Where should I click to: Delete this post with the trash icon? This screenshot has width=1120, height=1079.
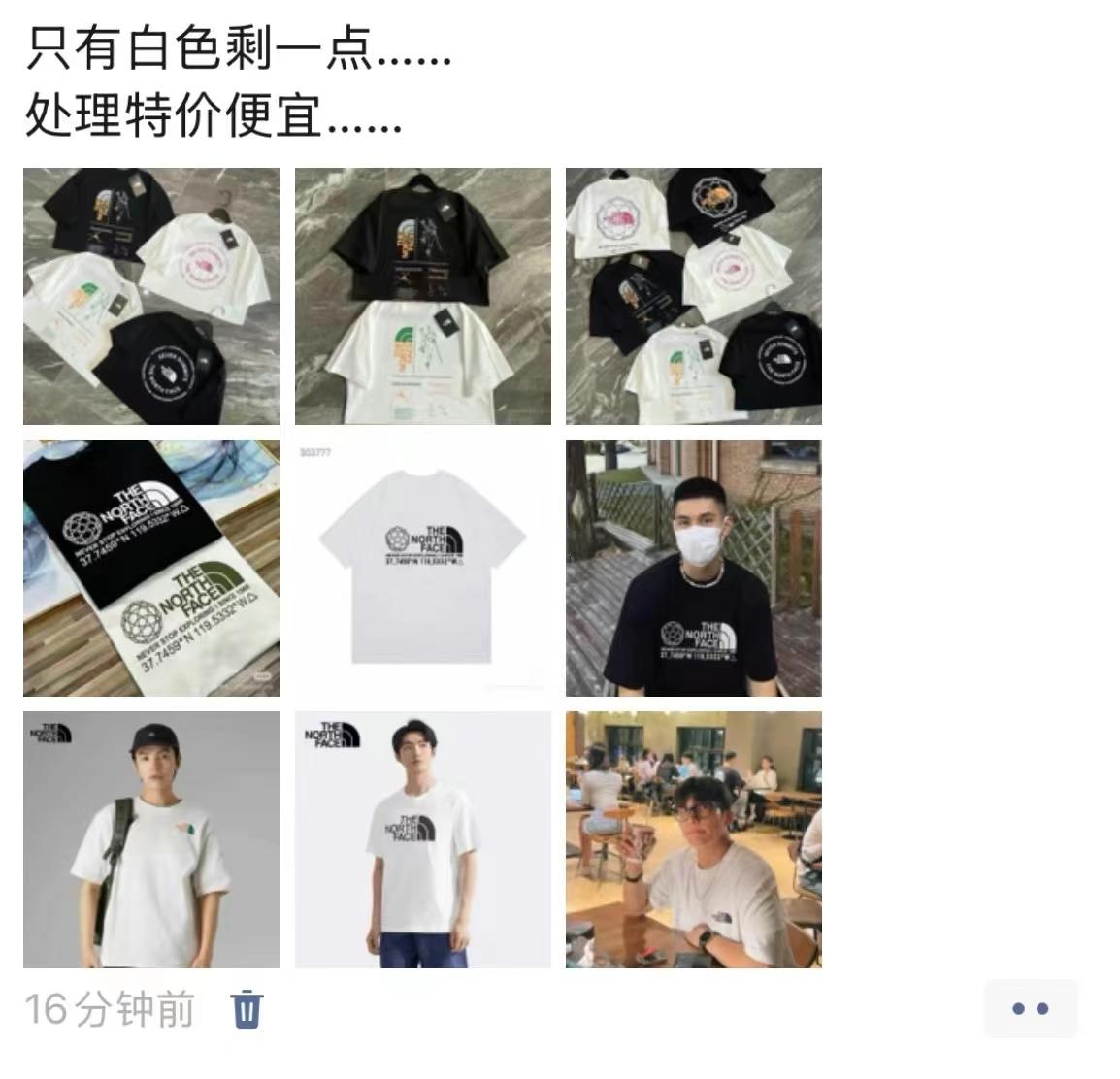pyautogui.click(x=247, y=1009)
